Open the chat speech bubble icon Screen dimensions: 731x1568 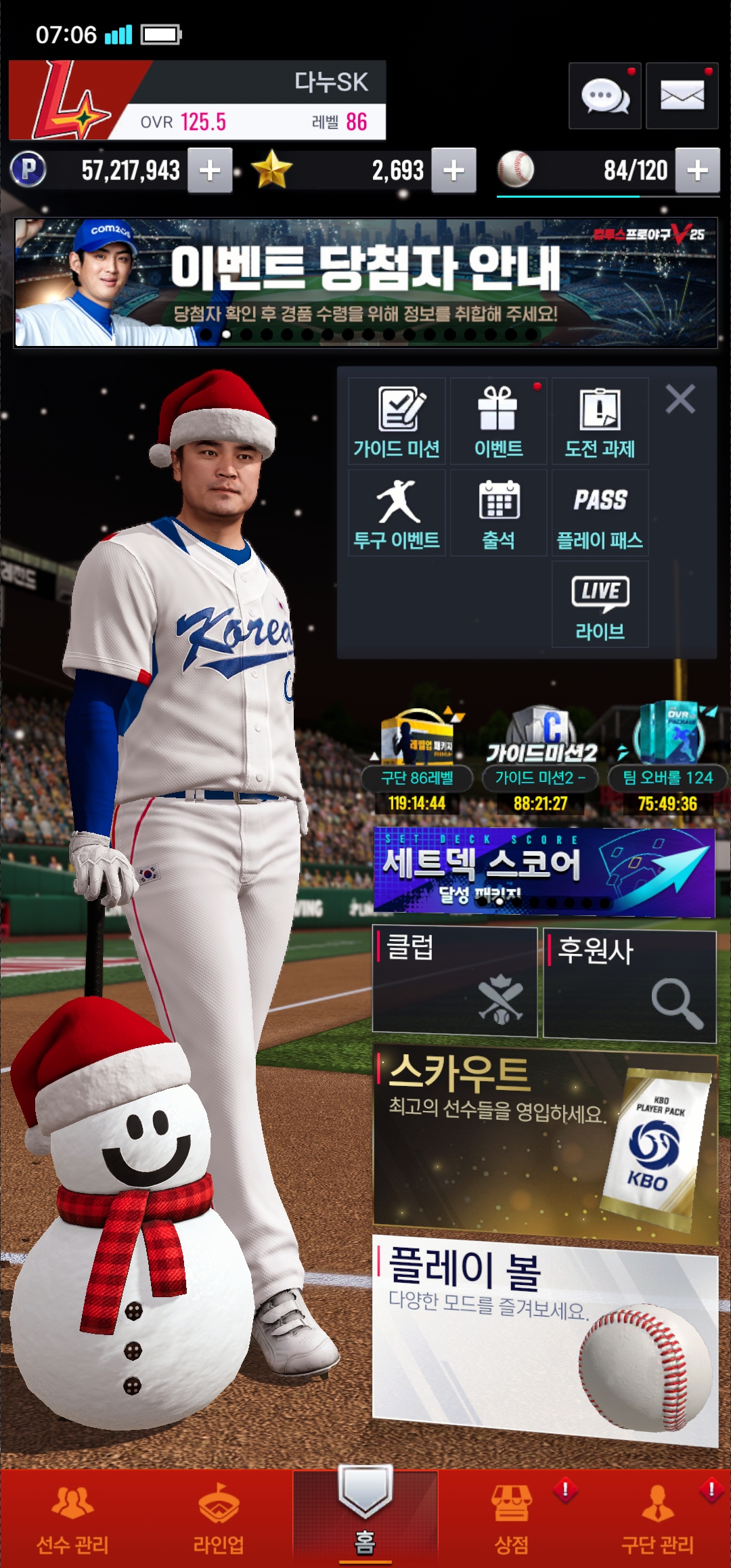point(604,96)
